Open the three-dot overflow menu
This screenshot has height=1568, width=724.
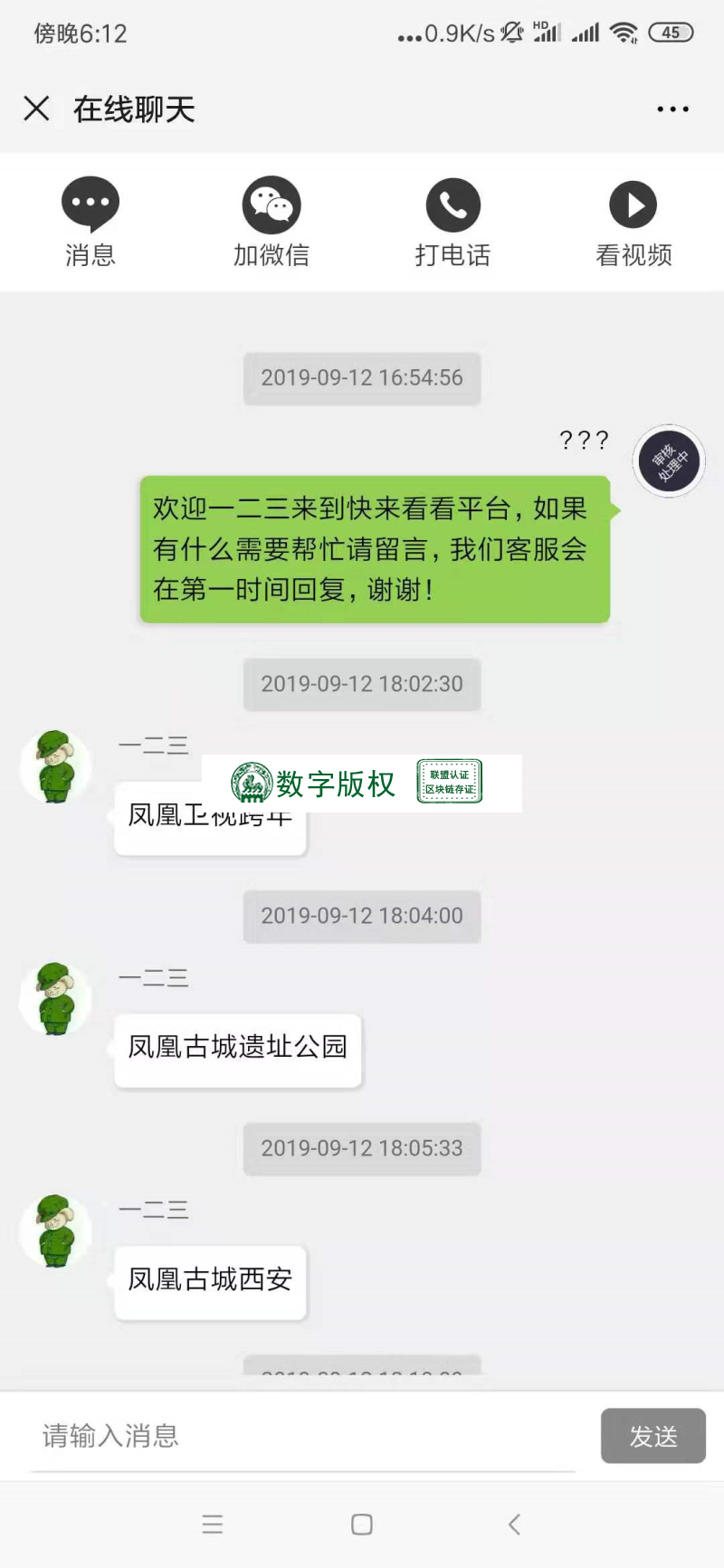tap(672, 109)
